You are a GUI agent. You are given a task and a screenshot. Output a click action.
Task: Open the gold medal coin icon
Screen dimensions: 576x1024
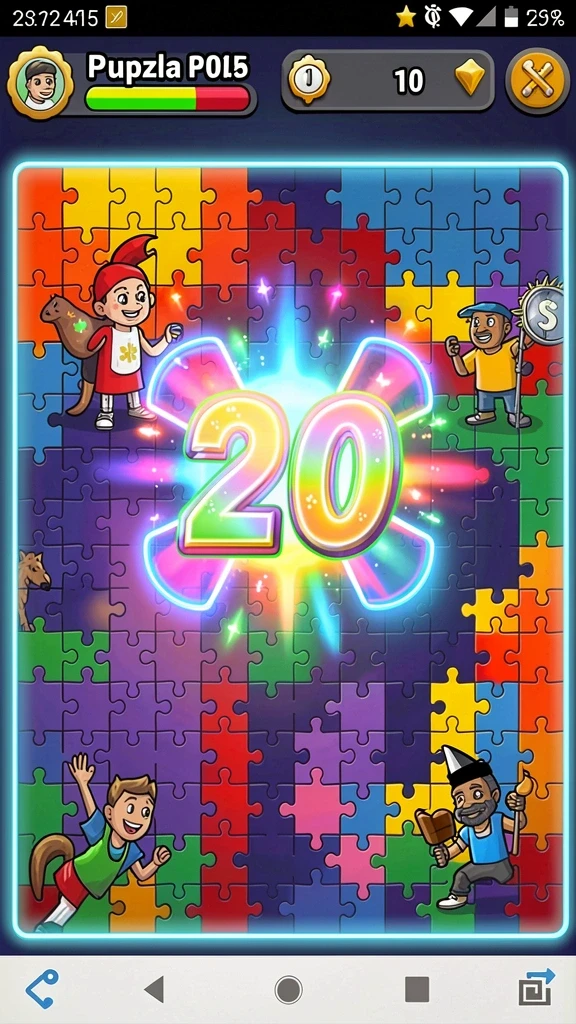click(x=309, y=80)
